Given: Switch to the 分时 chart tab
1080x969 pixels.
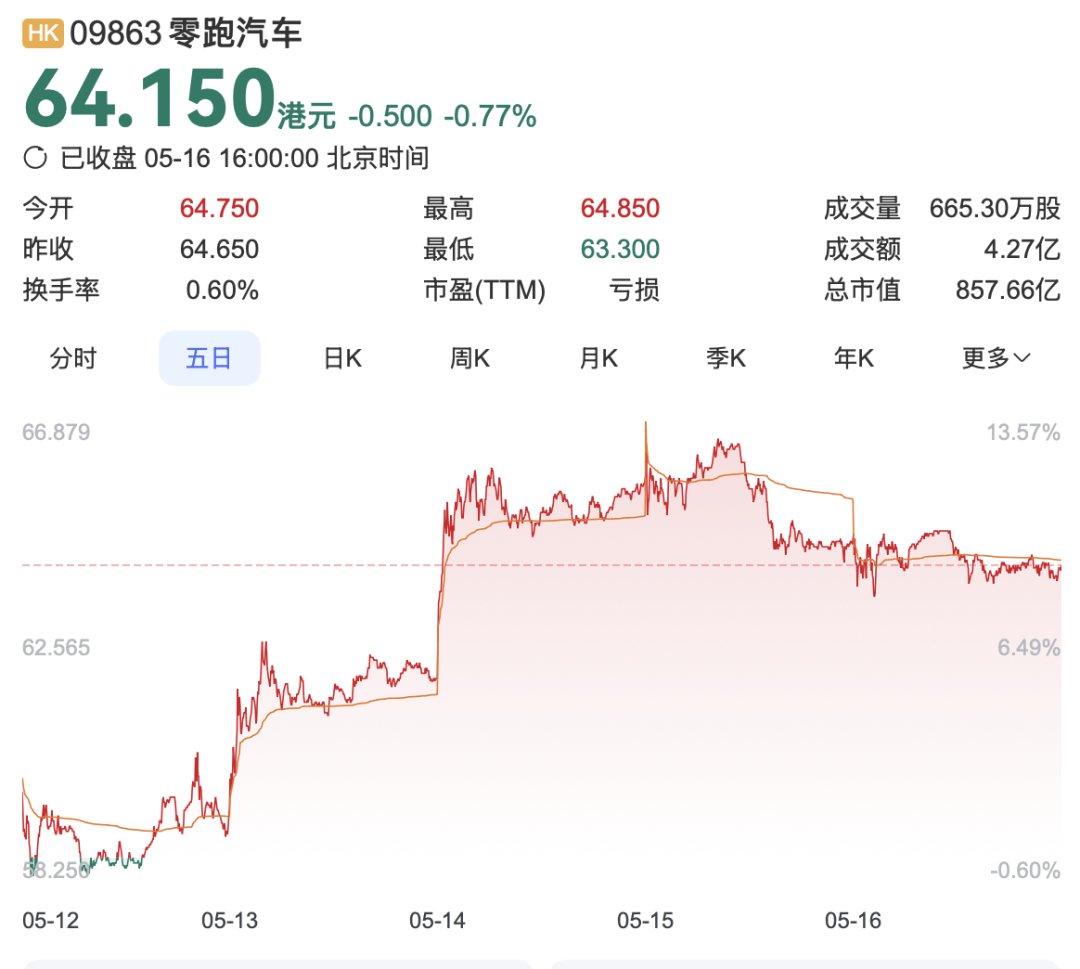Looking at the screenshot, I should (x=73, y=358).
